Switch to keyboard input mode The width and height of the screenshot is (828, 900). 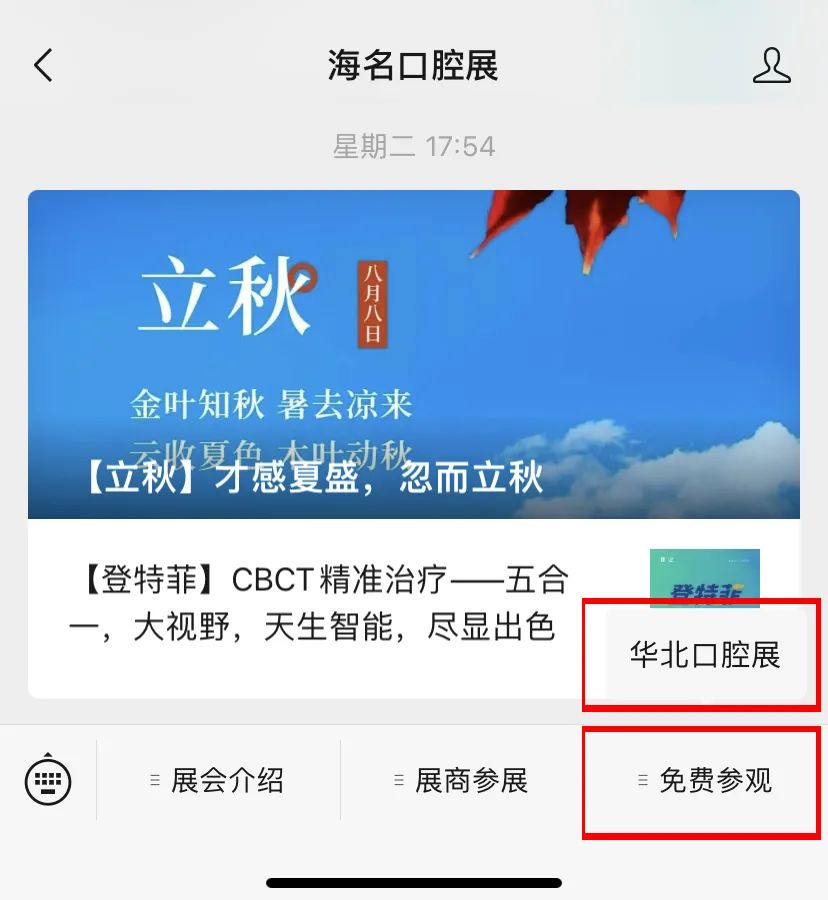pyautogui.click(x=48, y=781)
